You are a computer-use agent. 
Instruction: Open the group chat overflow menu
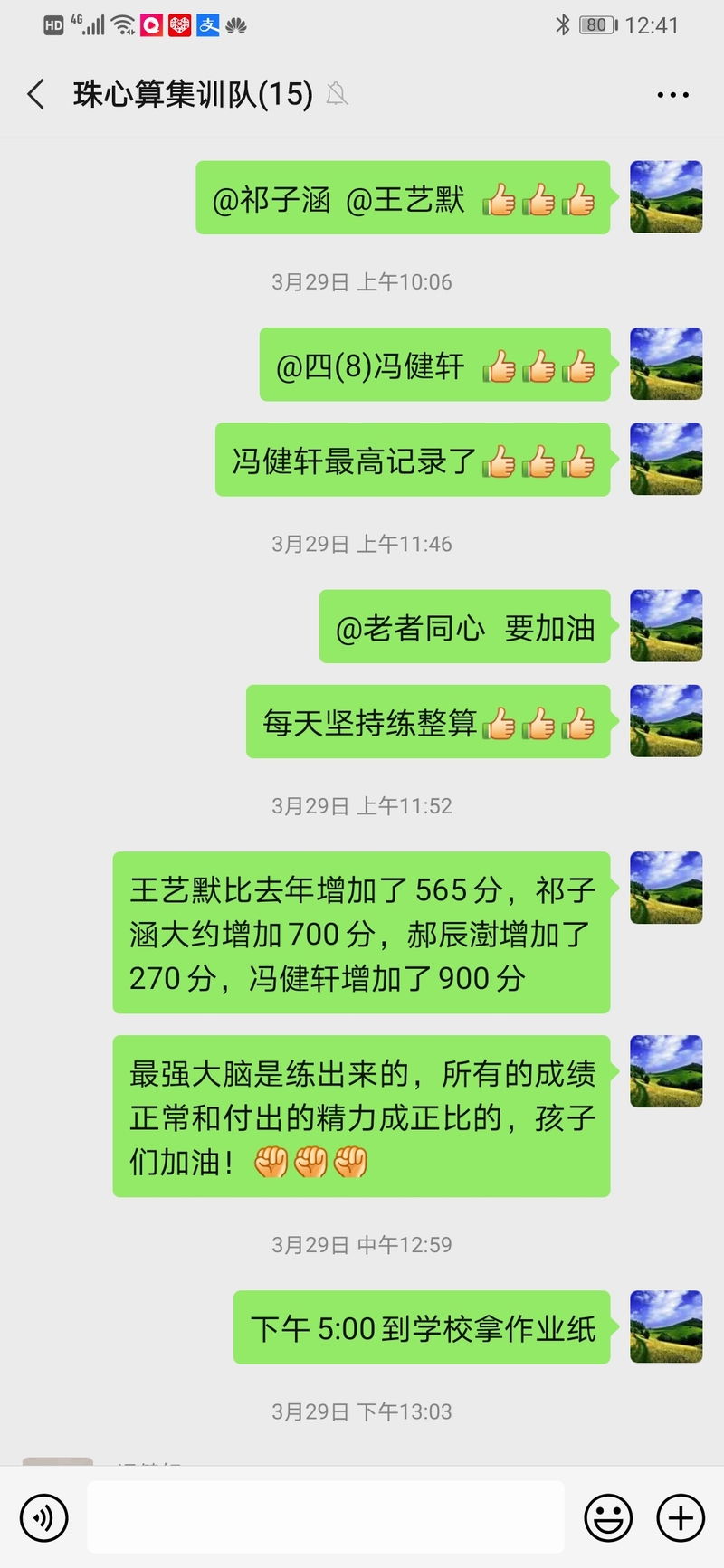tap(672, 94)
